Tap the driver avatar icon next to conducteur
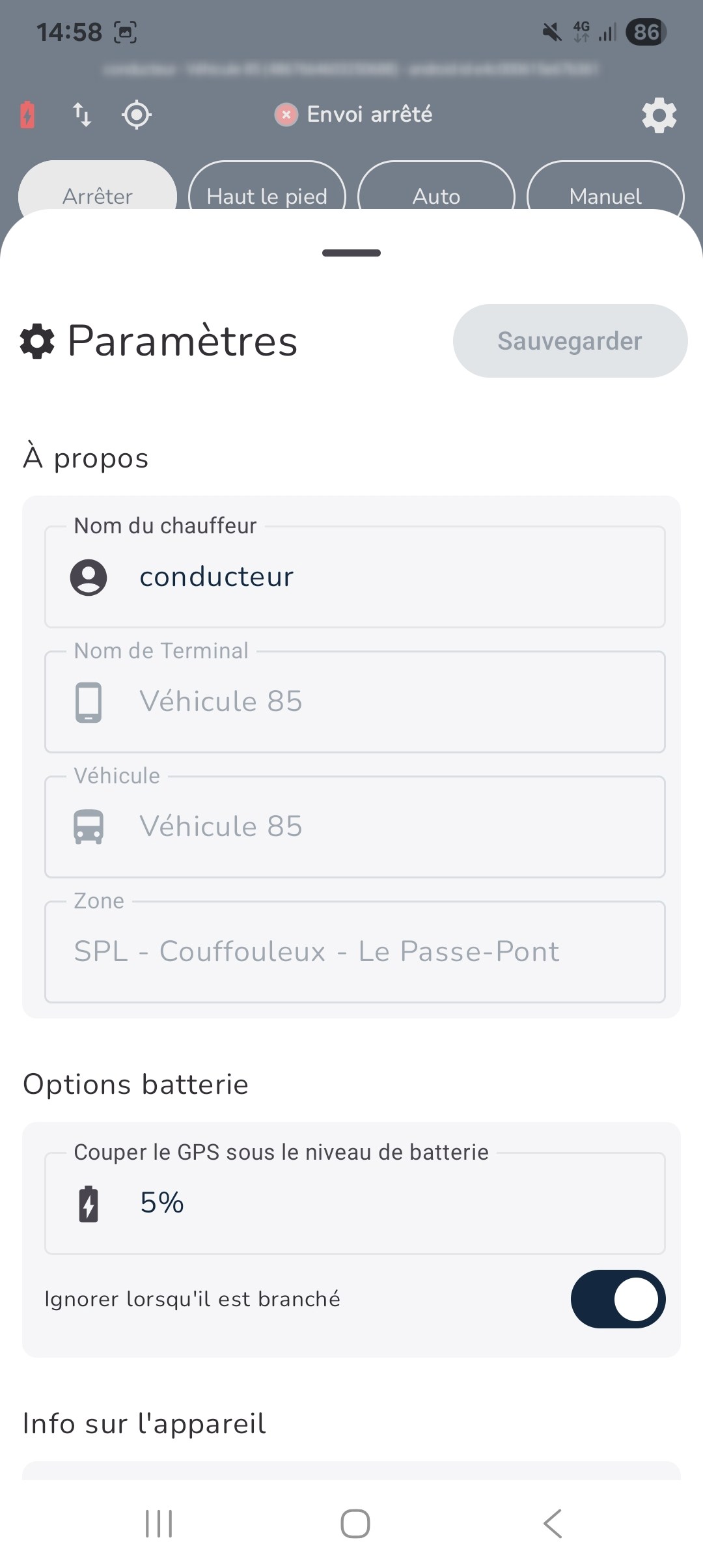The image size is (703, 1568). (x=89, y=576)
